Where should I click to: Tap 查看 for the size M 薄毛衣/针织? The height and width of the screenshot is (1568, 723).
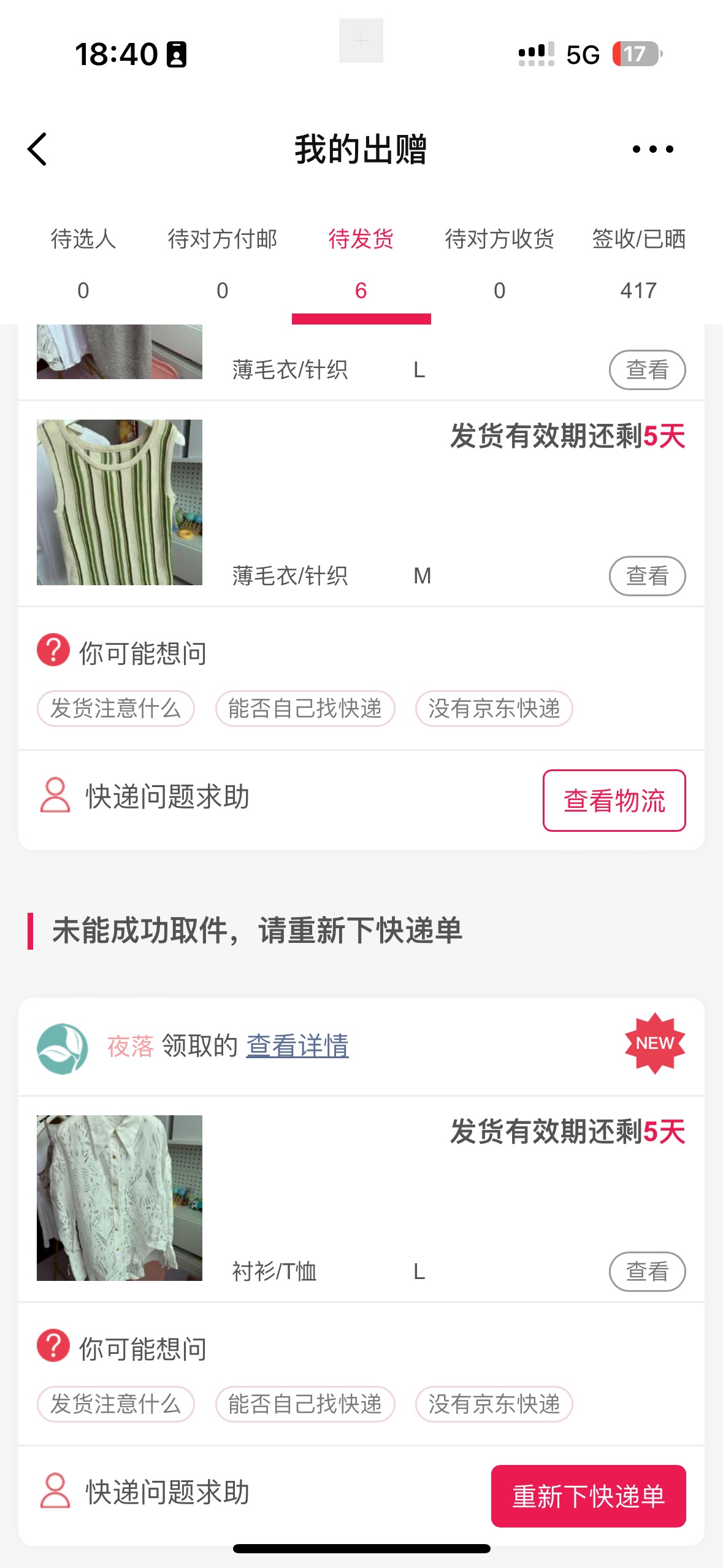(x=647, y=575)
